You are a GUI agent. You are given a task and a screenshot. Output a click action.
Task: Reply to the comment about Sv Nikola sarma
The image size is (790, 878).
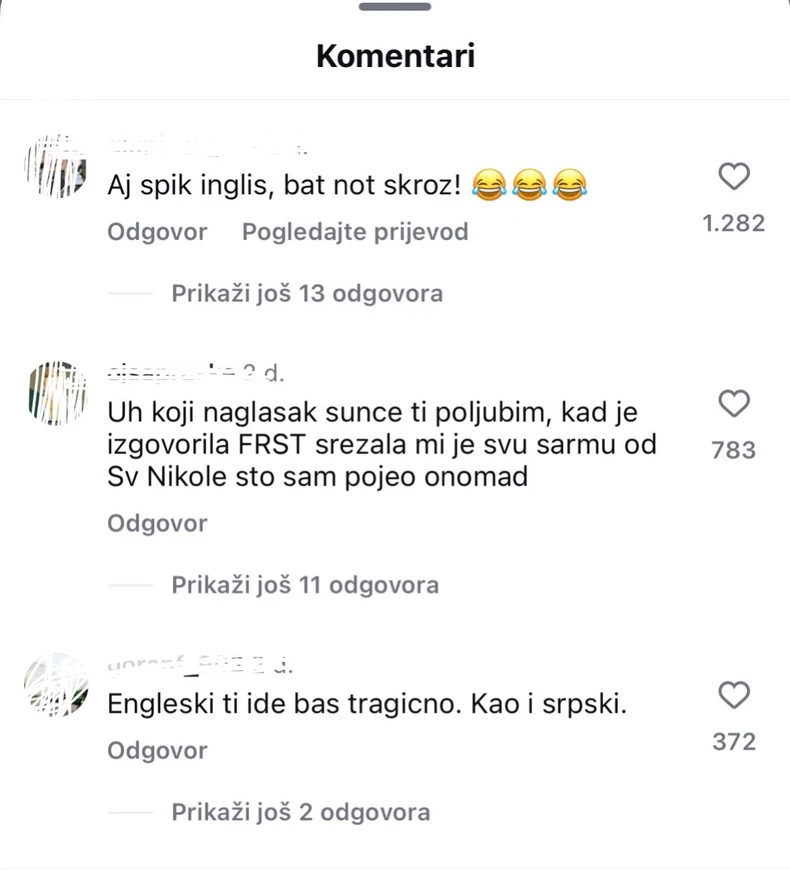click(x=157, y=524)
